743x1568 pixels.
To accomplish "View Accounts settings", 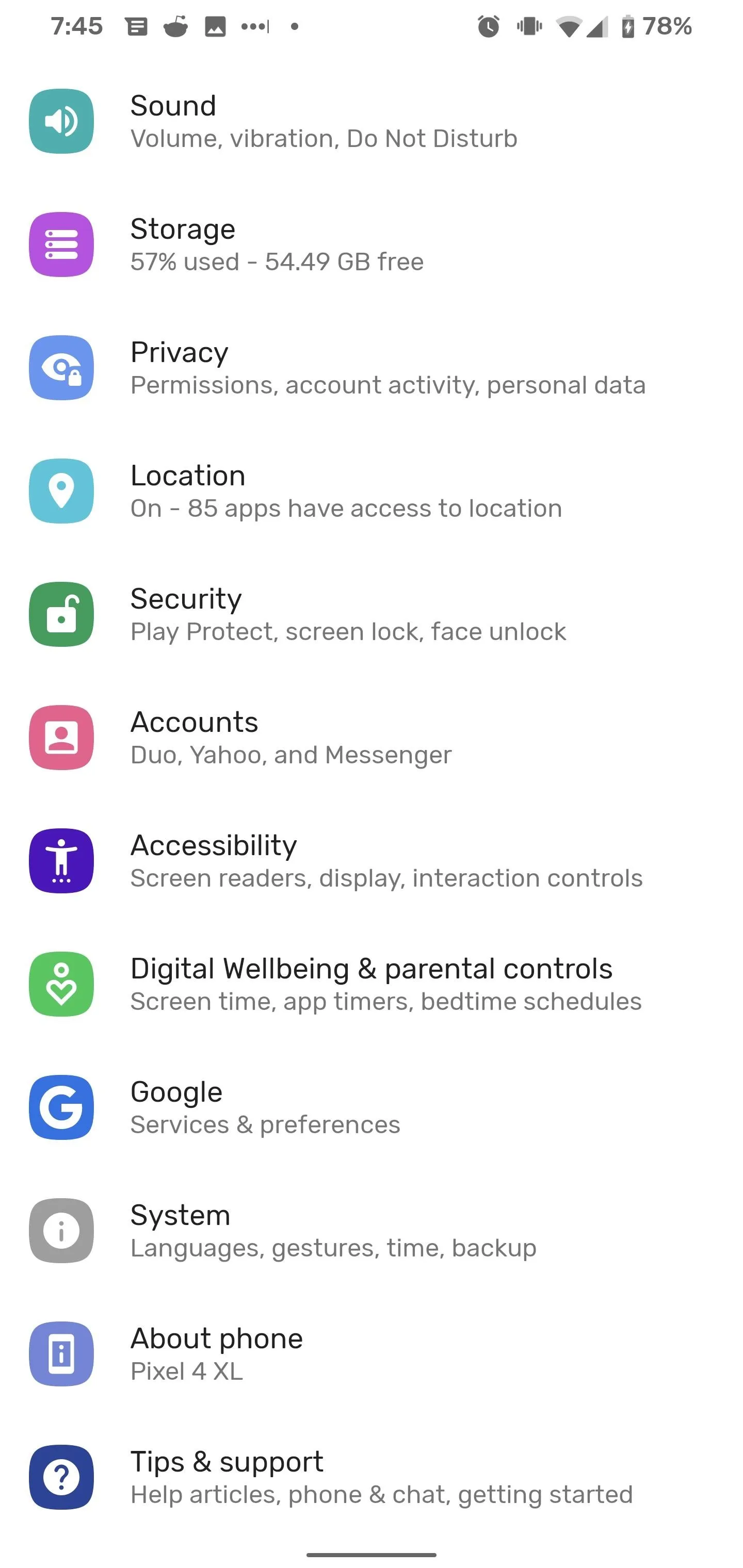I will tap(372, 737).
